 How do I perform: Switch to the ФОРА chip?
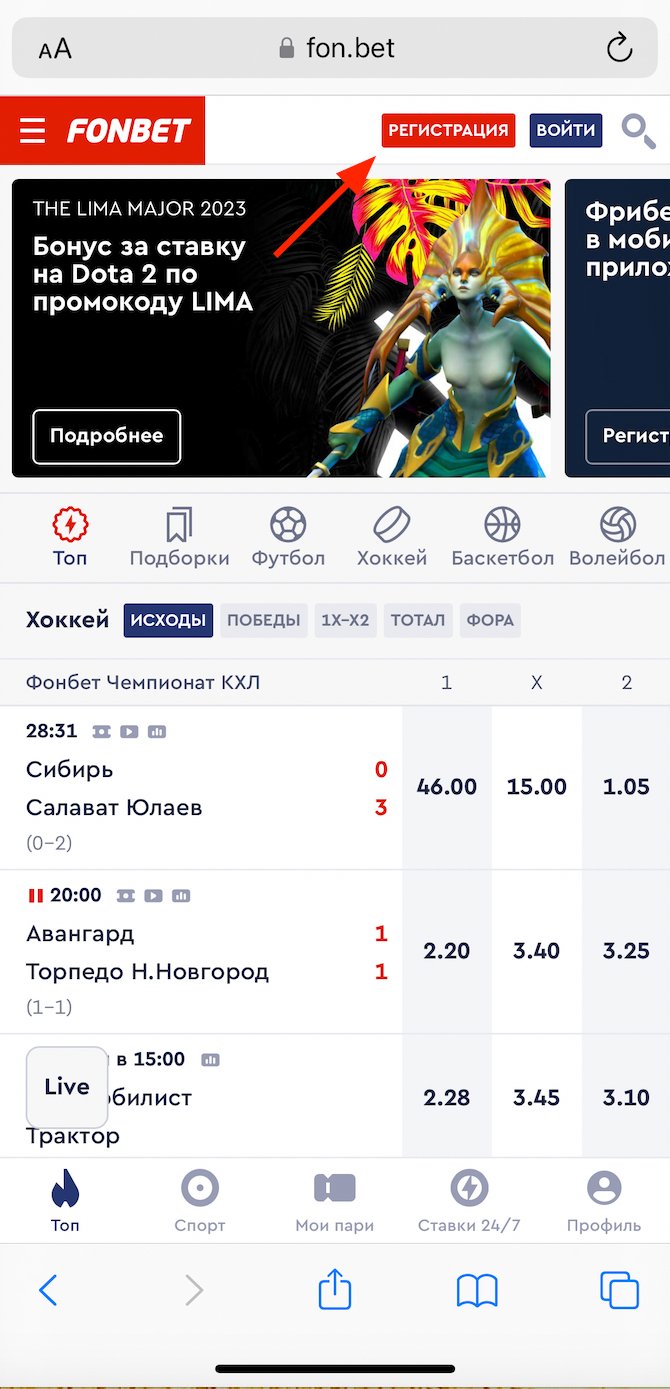[490, 620]
